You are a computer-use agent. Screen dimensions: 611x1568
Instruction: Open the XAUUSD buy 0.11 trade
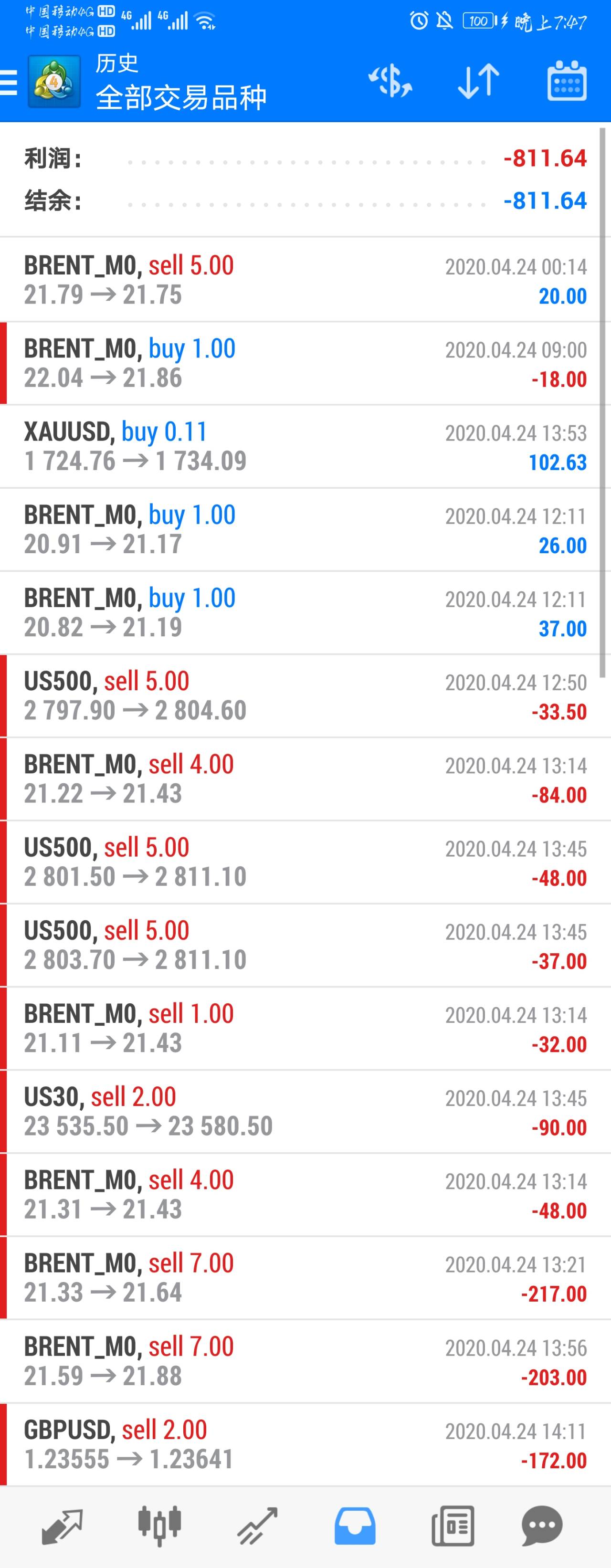pos(304,446)
